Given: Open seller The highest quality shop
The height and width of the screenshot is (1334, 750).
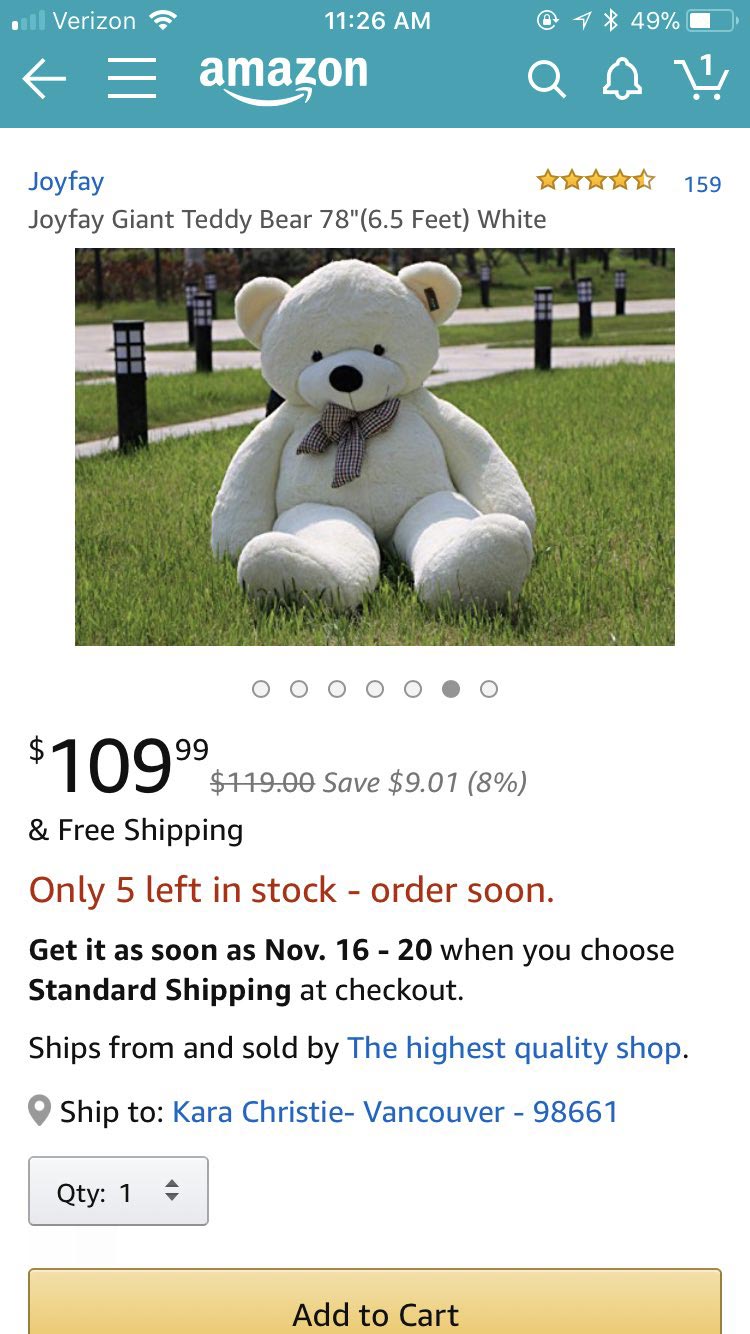Looking at the screenshot, I should 515,1048.
